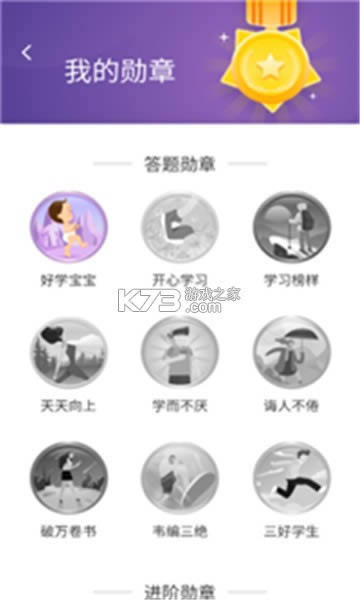Open the 好学宝宝 badge
360x600 pixels.
click(69, 227)
